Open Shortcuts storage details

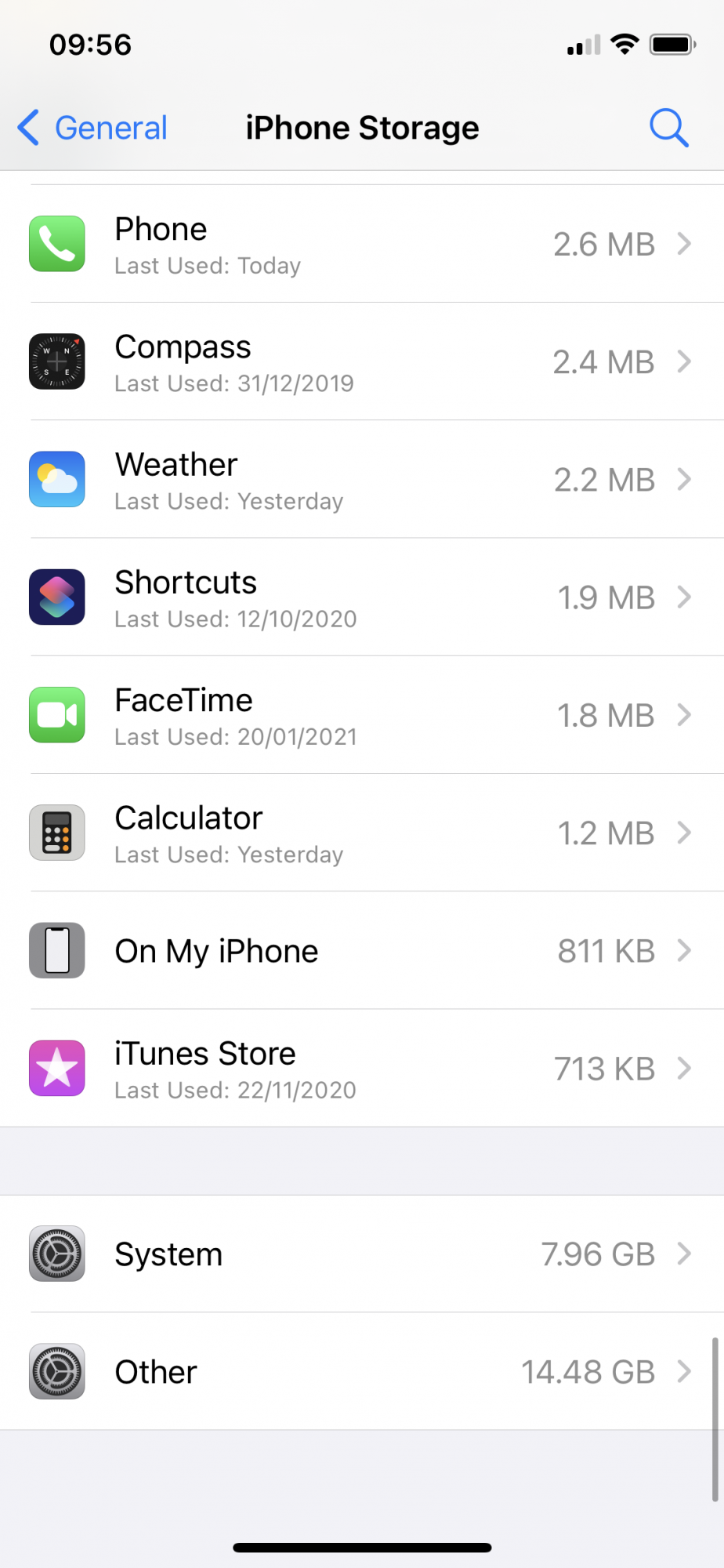click(362, 597)
